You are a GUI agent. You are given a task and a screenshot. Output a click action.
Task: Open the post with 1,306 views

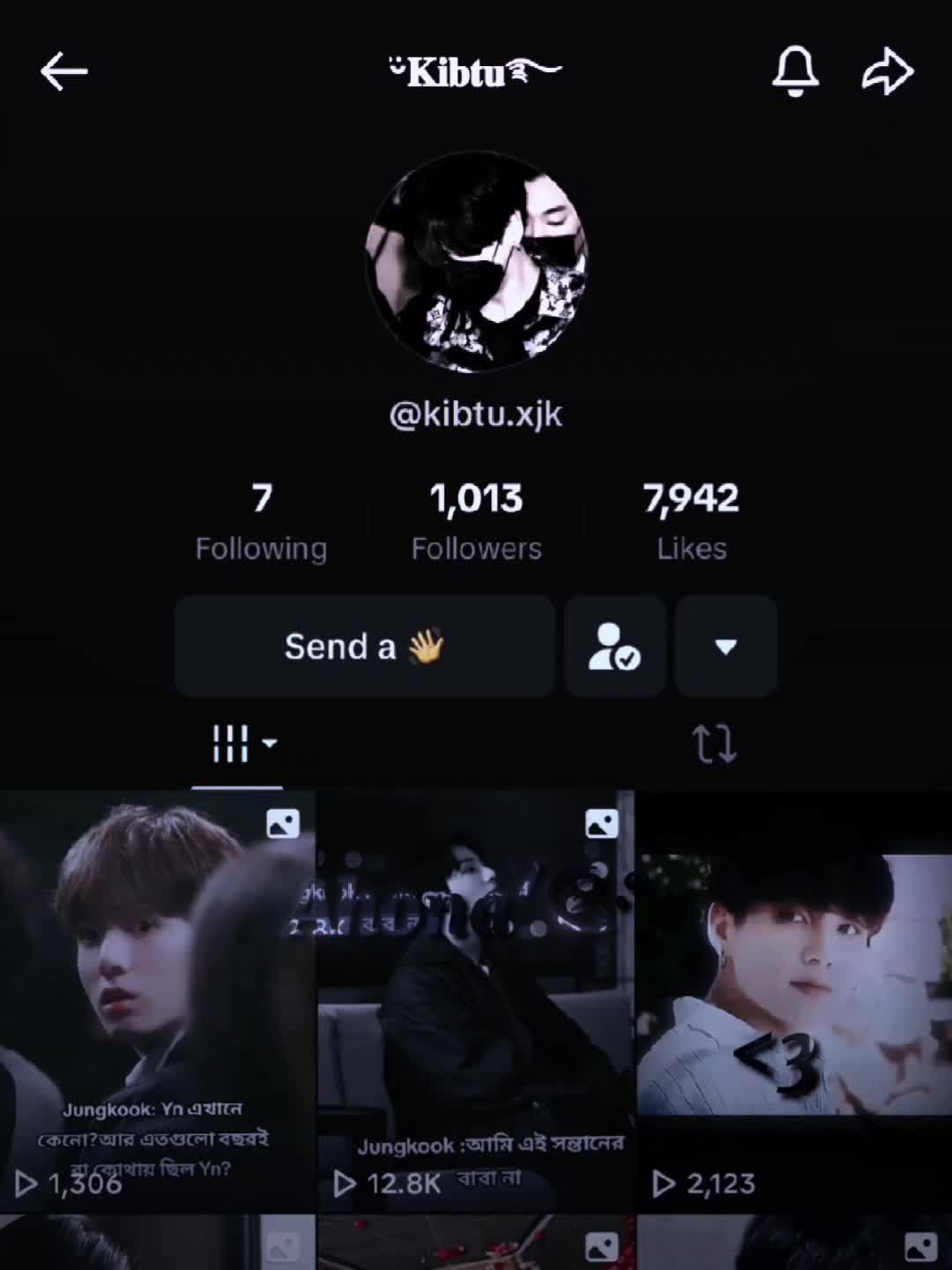(x=157, y=1001)
